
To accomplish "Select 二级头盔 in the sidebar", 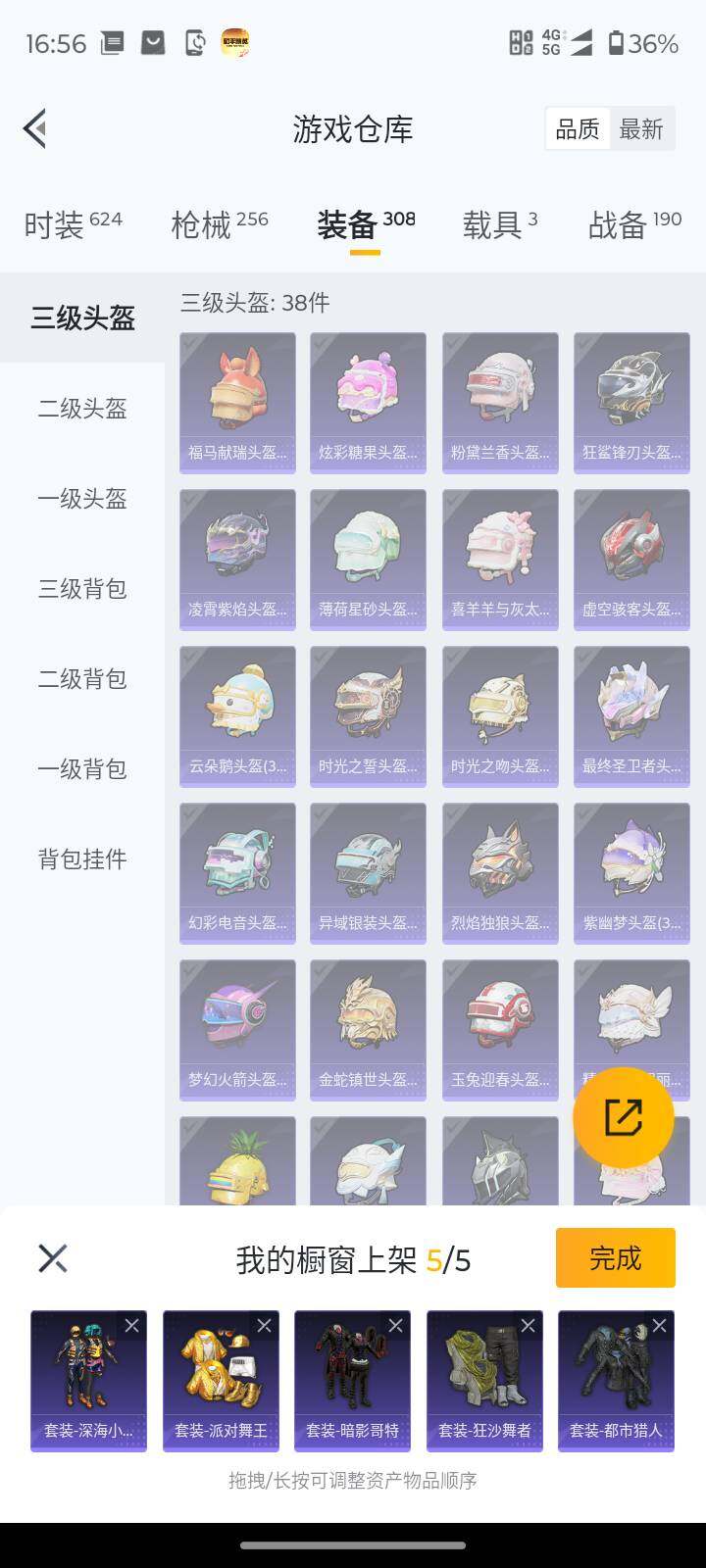I will (82, 409).
